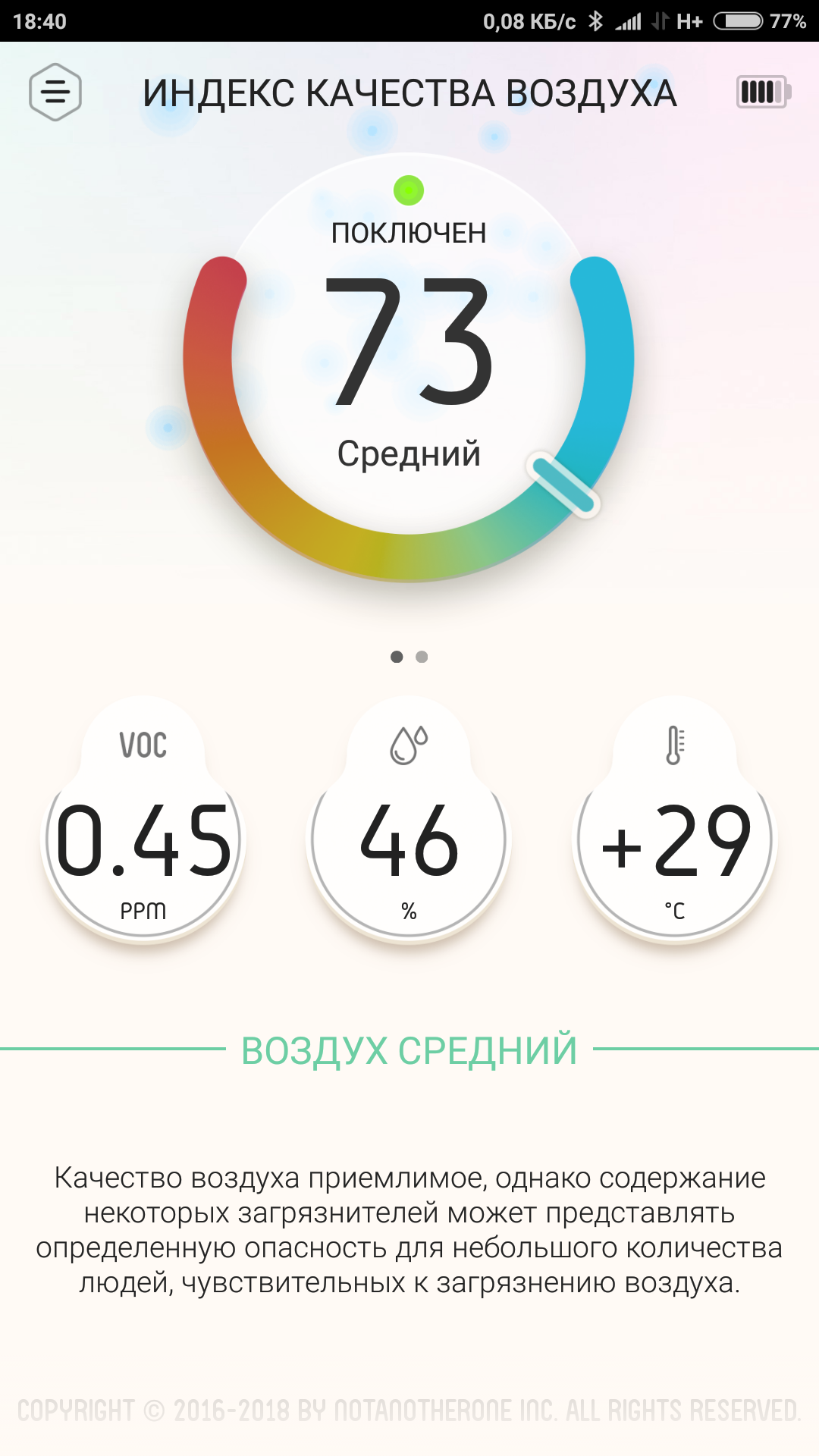This screenshot has height=1456, width=819.
Task: Open the device battery indicator
Action: (764, 93)
